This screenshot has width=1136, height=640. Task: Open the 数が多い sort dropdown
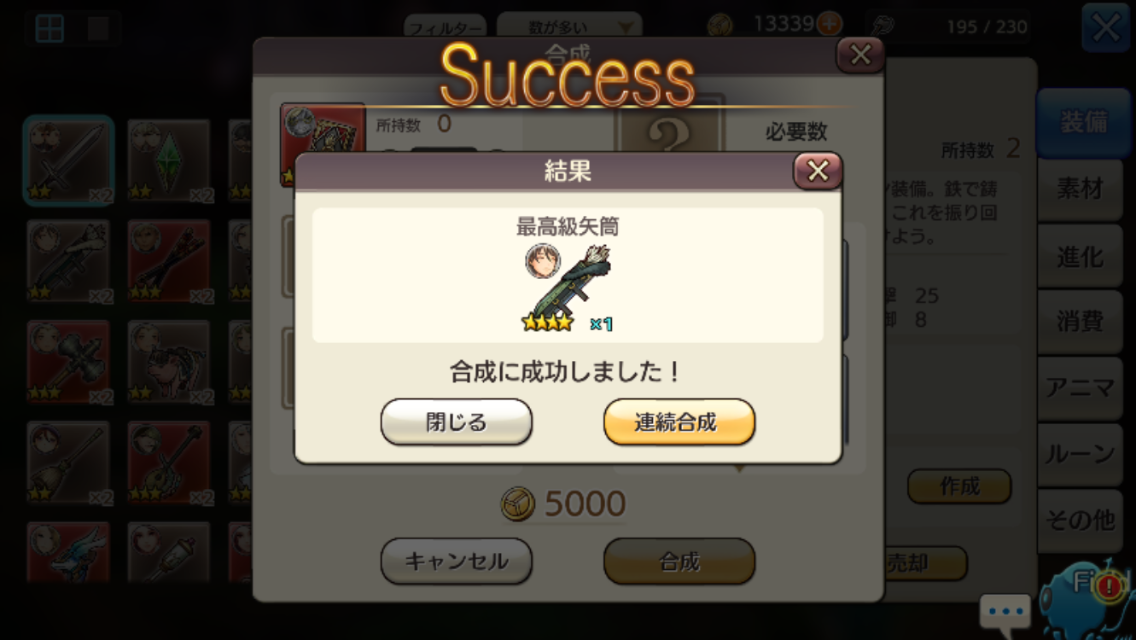[569, 28]
